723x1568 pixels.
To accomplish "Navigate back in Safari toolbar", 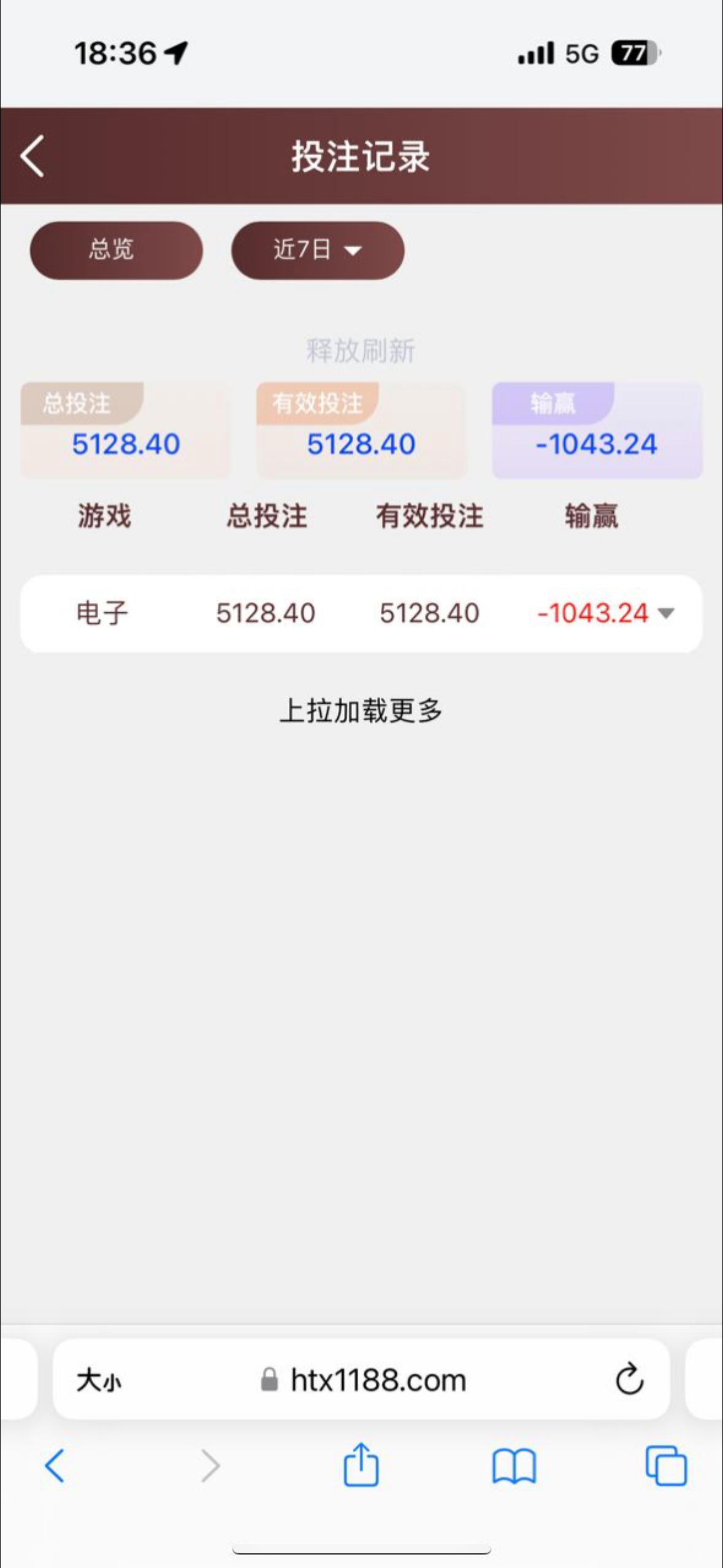I will pyautogui.click(x=55, y=1466).
